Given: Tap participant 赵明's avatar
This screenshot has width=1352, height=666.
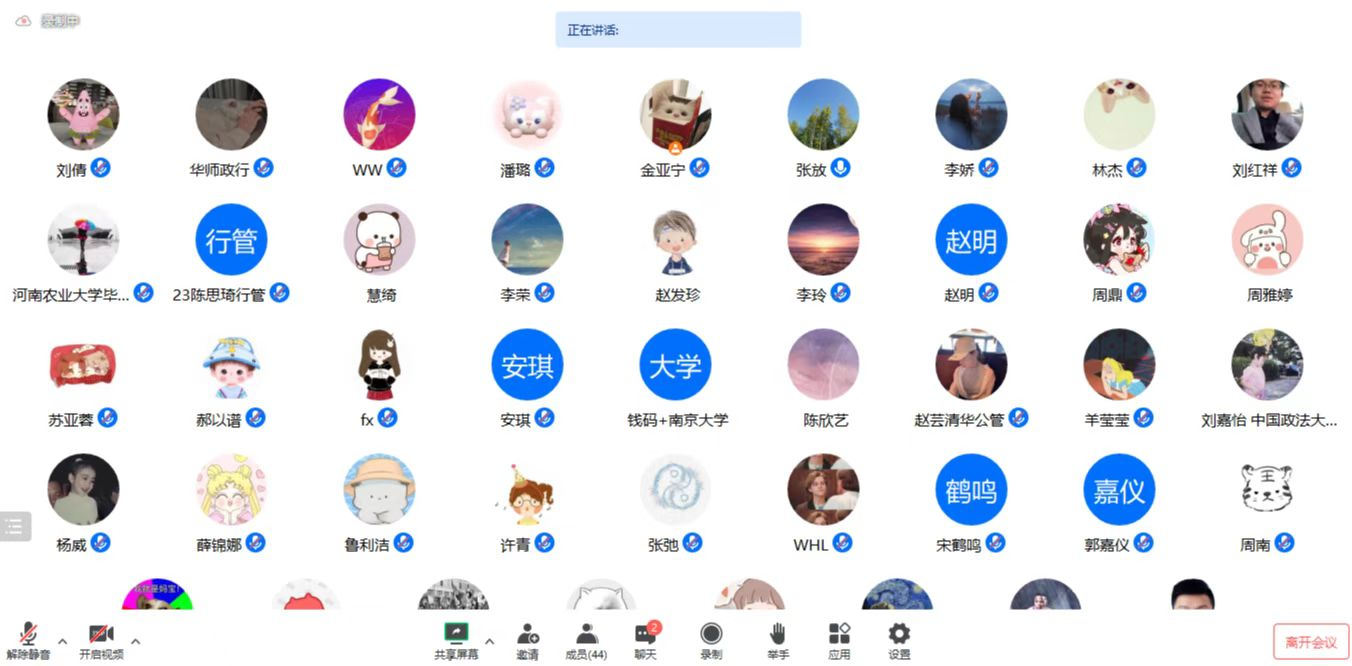Looking at the screenshot, I should [x=971, y=240].
